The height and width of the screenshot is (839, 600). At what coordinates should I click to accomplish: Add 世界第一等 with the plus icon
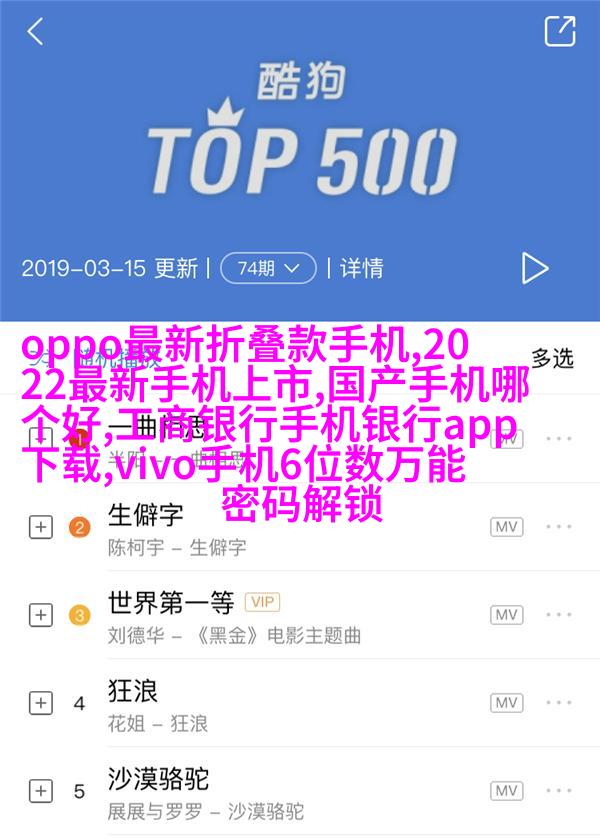coord(40,615)
